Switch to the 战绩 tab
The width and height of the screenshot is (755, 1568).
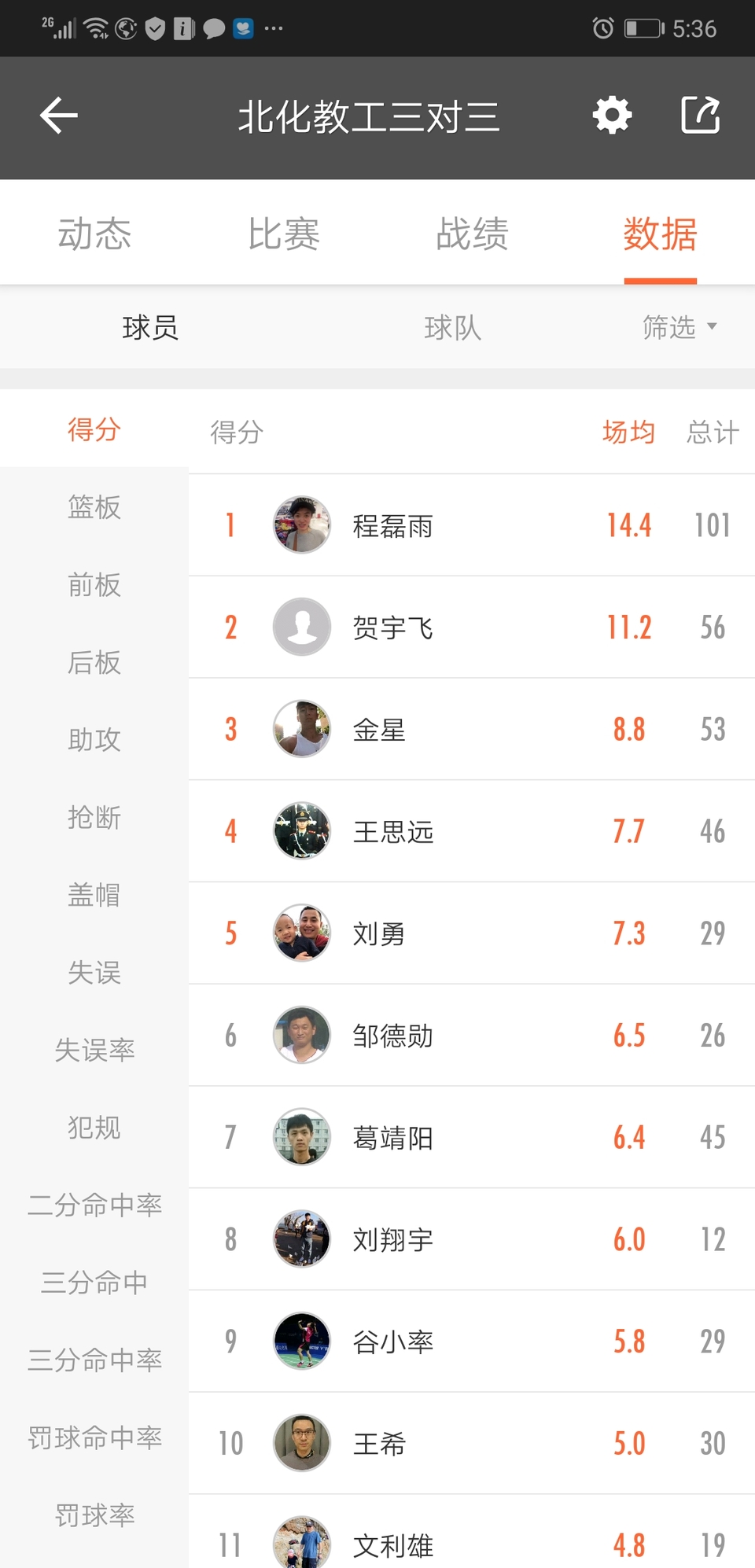[x=472, y=234]
